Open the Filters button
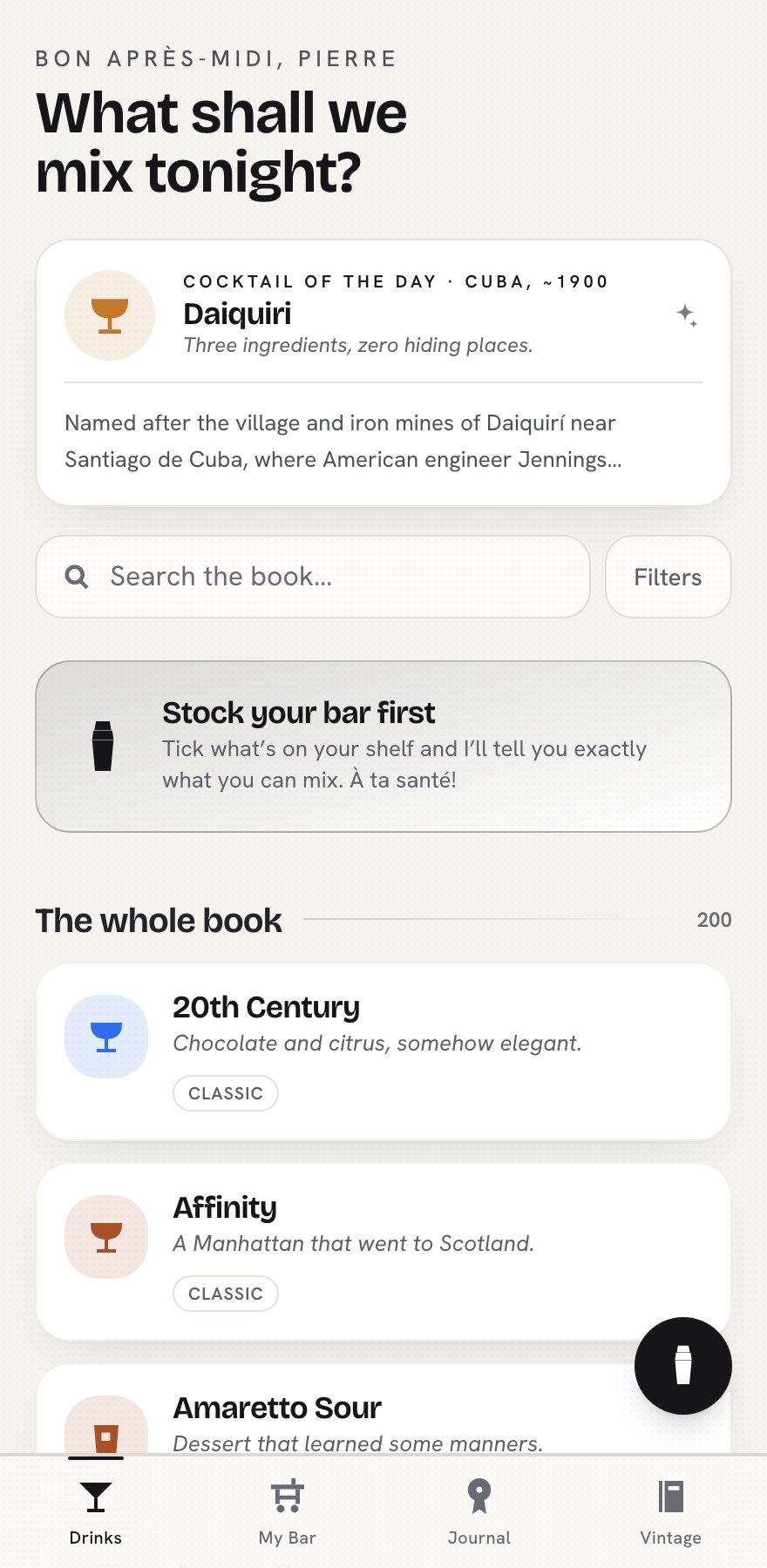 (668, 577)
